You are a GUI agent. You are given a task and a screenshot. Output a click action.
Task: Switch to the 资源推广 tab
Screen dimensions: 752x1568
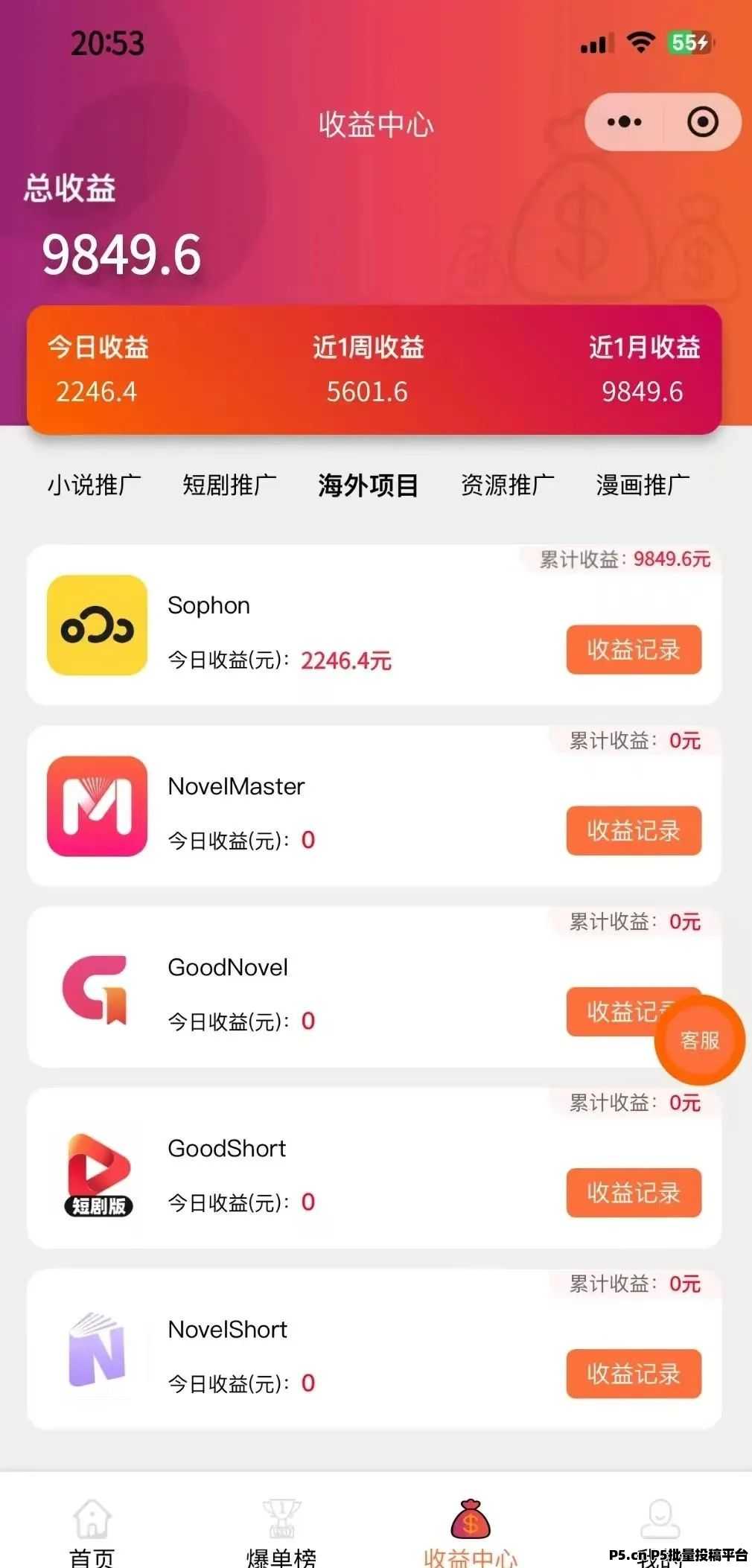click(508, 485)
